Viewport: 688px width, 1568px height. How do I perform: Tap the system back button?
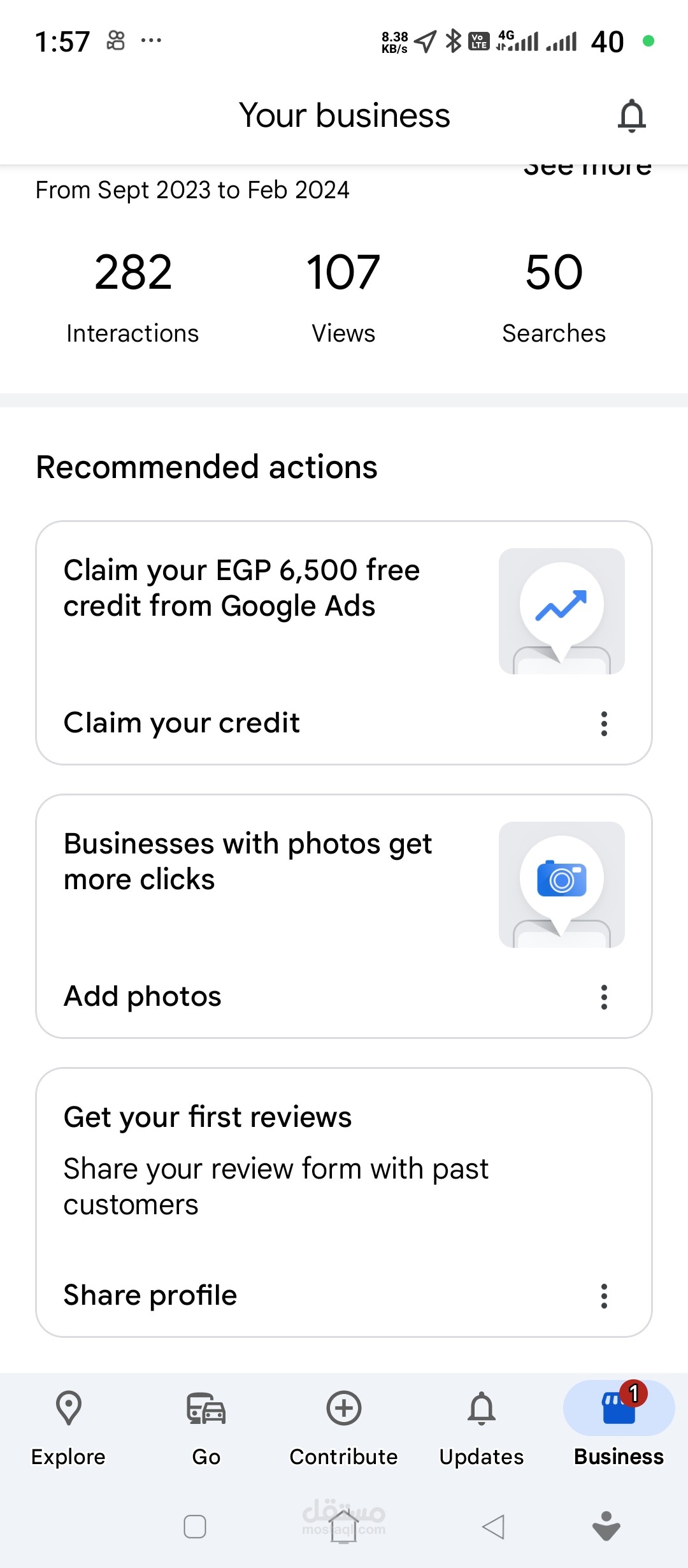pos(494,1527)
